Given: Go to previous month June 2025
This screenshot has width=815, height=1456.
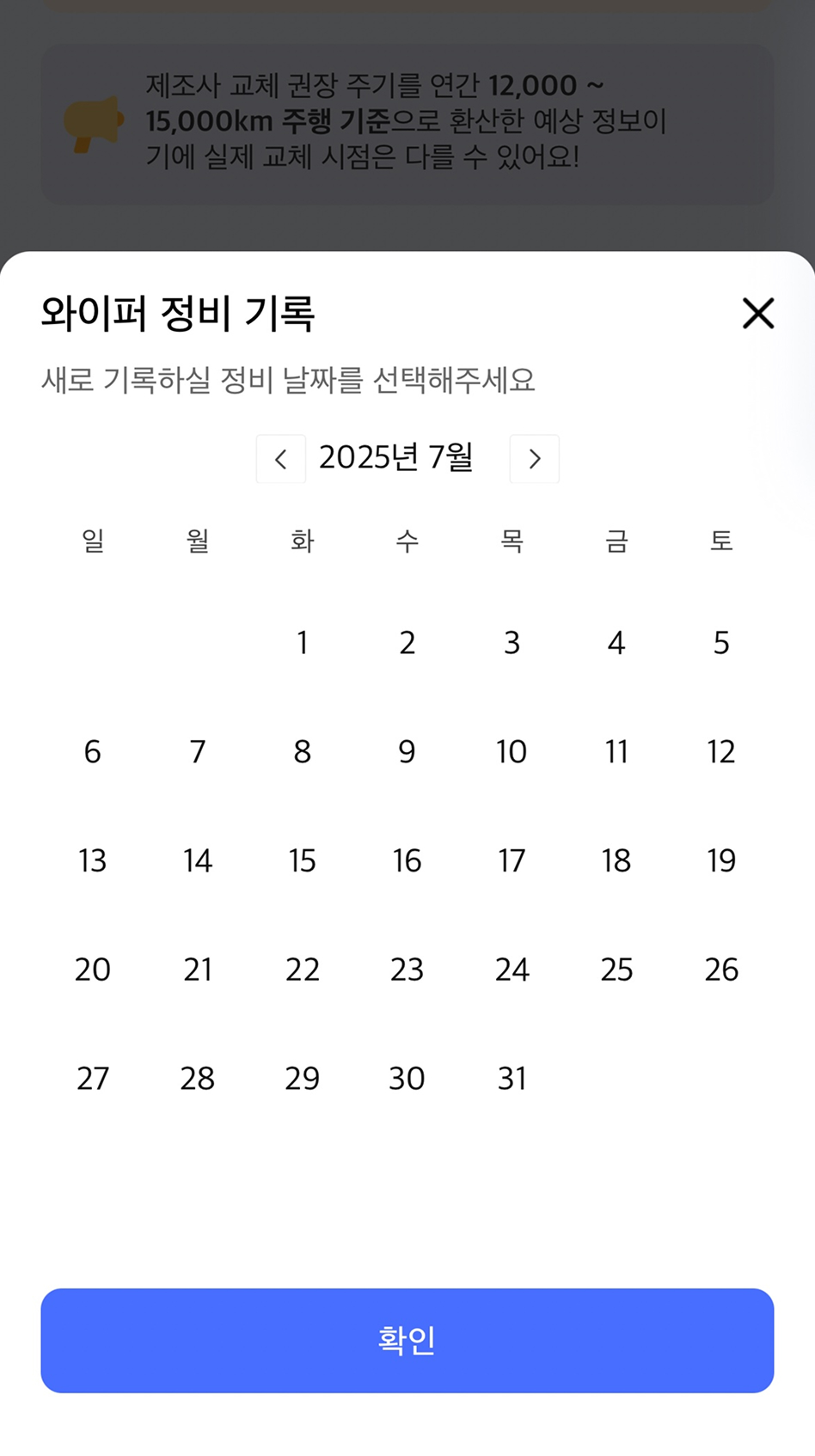Looking at the screenshot, I should tap(280, 458).
